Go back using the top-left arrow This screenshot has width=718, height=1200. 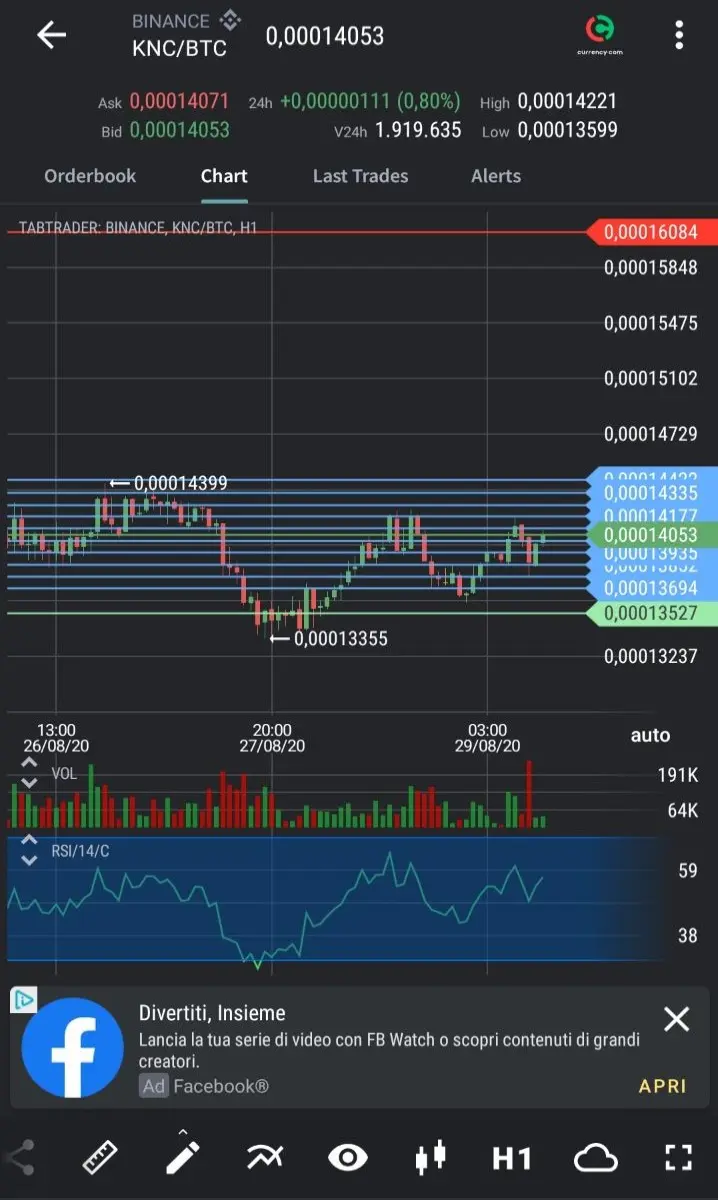pyautogui.click(x=51, y=35)
